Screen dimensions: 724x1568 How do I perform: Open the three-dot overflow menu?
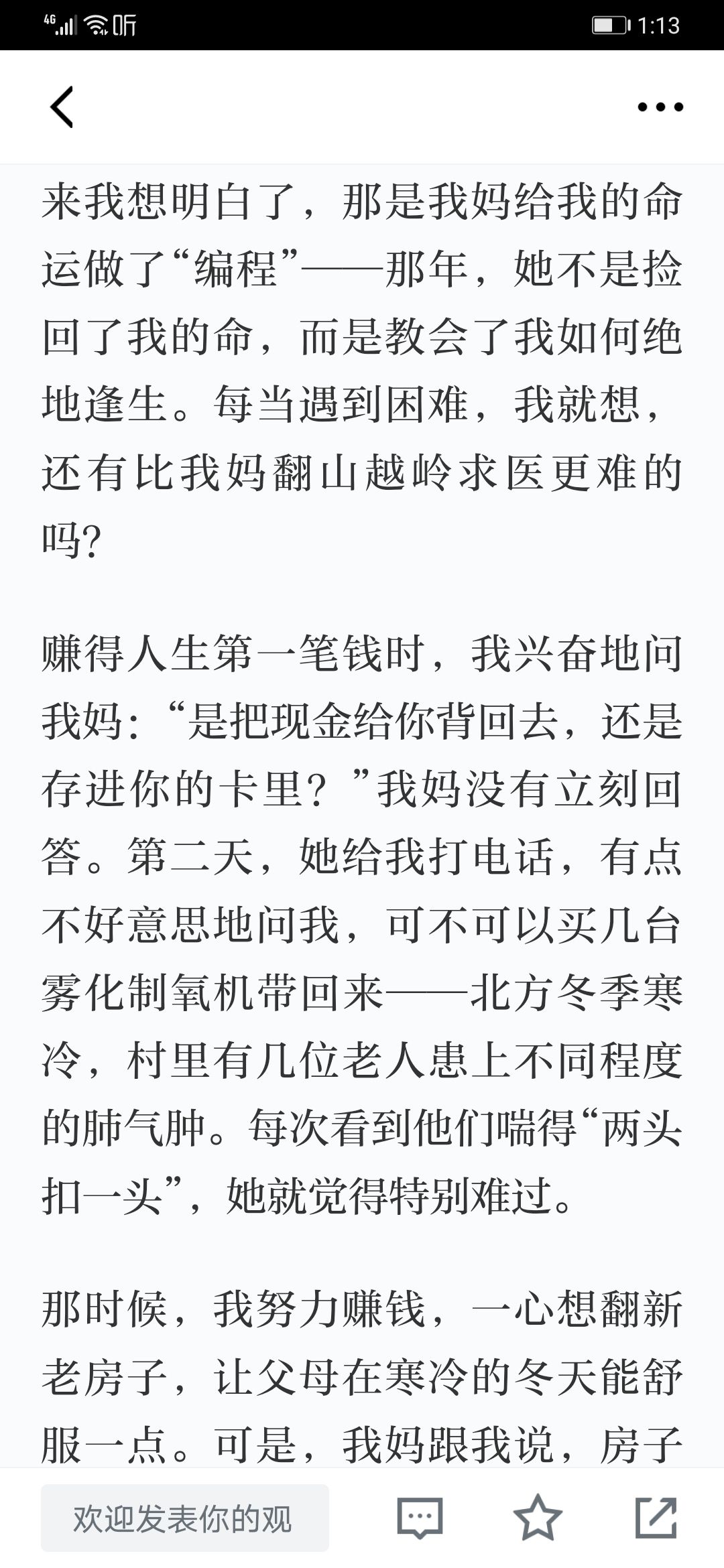(660, 107)
